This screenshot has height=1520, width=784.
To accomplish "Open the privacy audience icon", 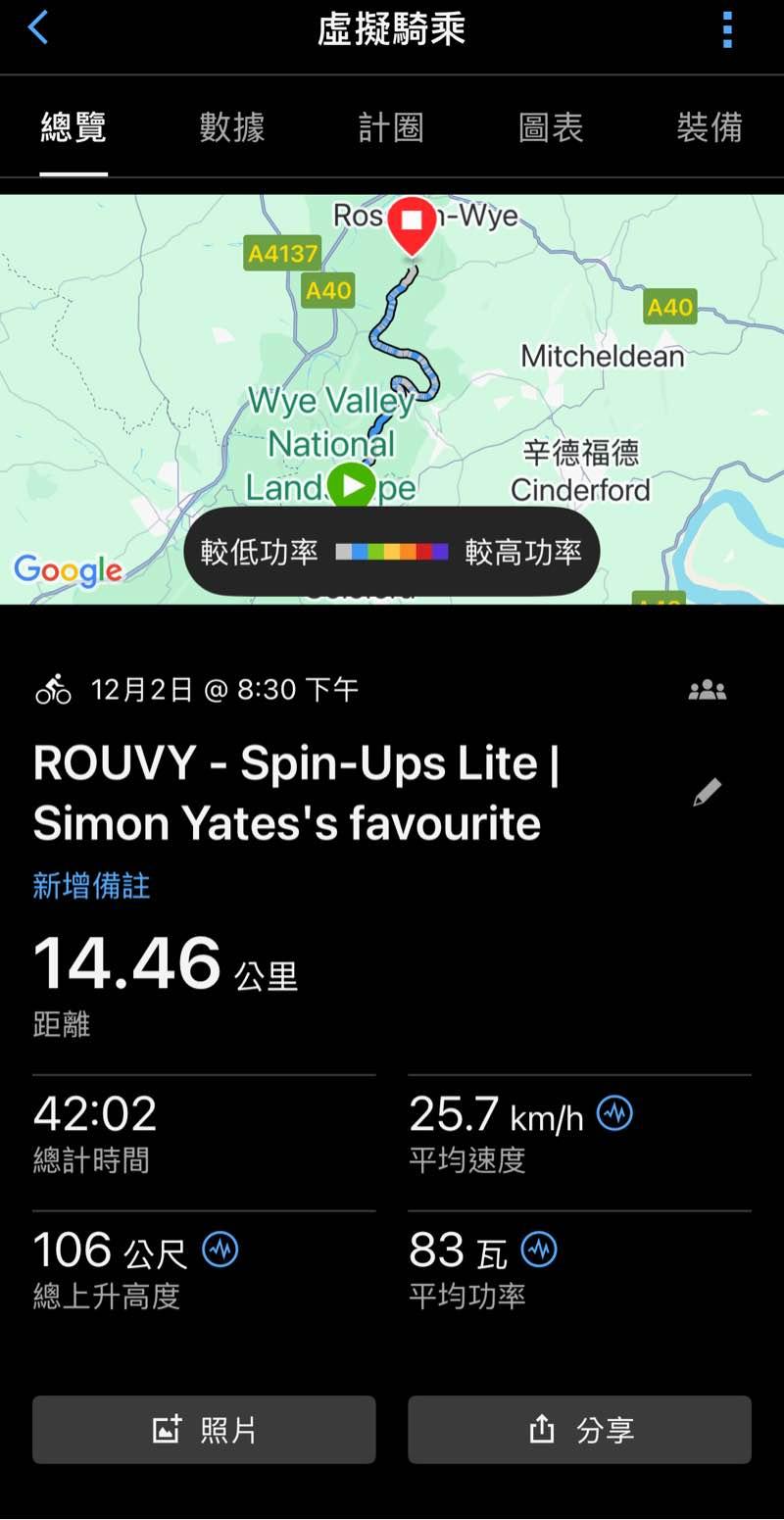I will (707, 690).
